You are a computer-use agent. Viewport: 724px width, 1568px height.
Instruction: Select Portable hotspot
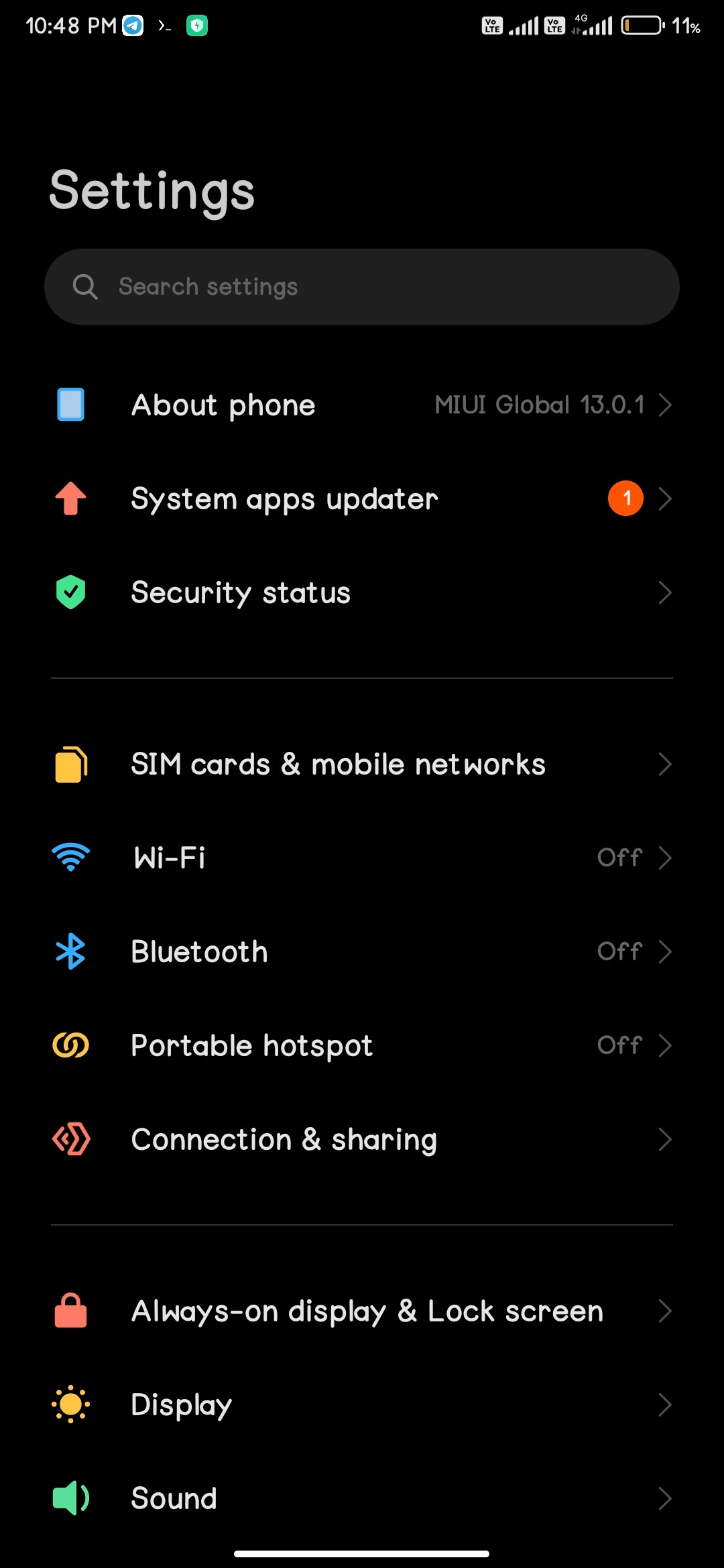tap(362, 1045)
